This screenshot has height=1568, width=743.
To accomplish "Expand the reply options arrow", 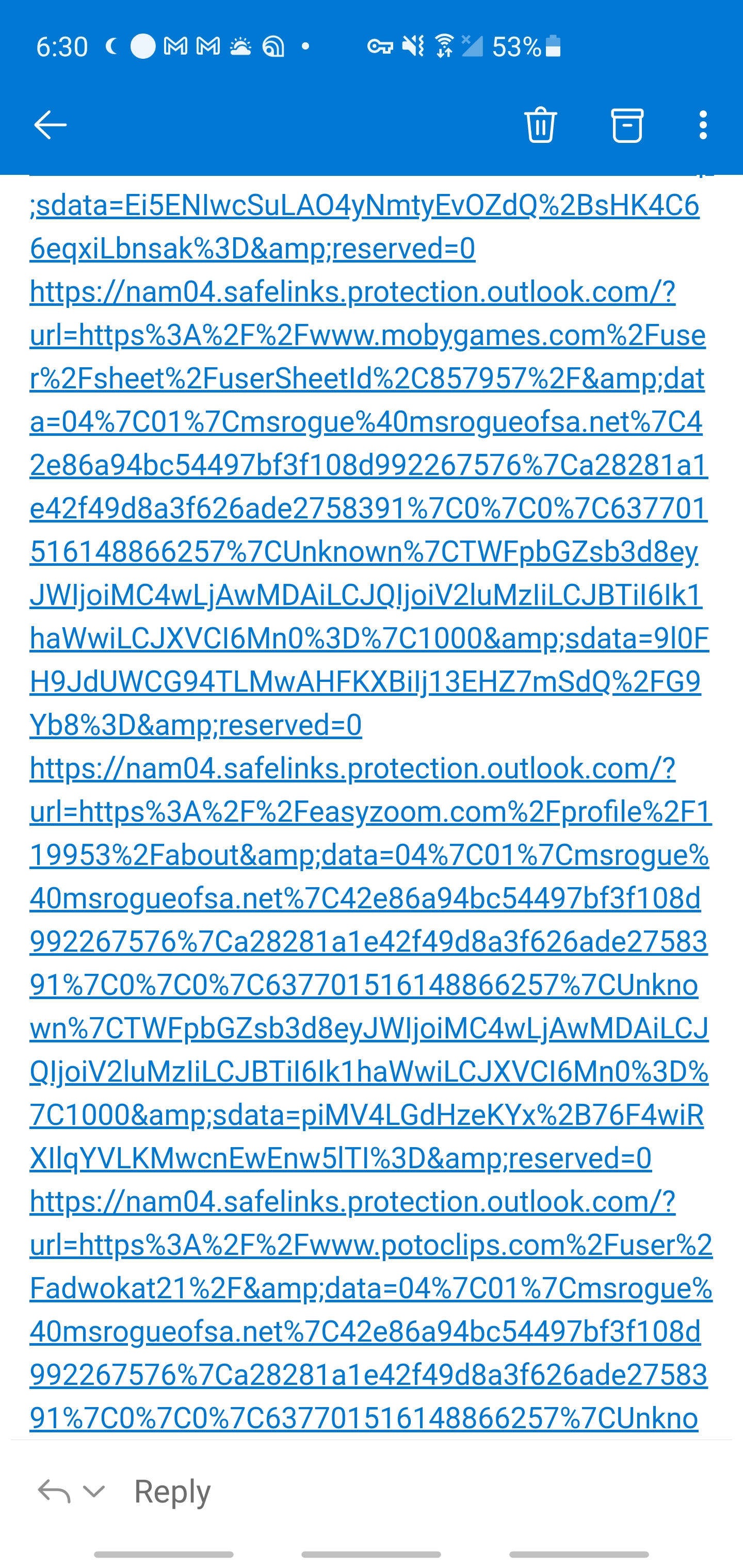I will [94, 1491].
